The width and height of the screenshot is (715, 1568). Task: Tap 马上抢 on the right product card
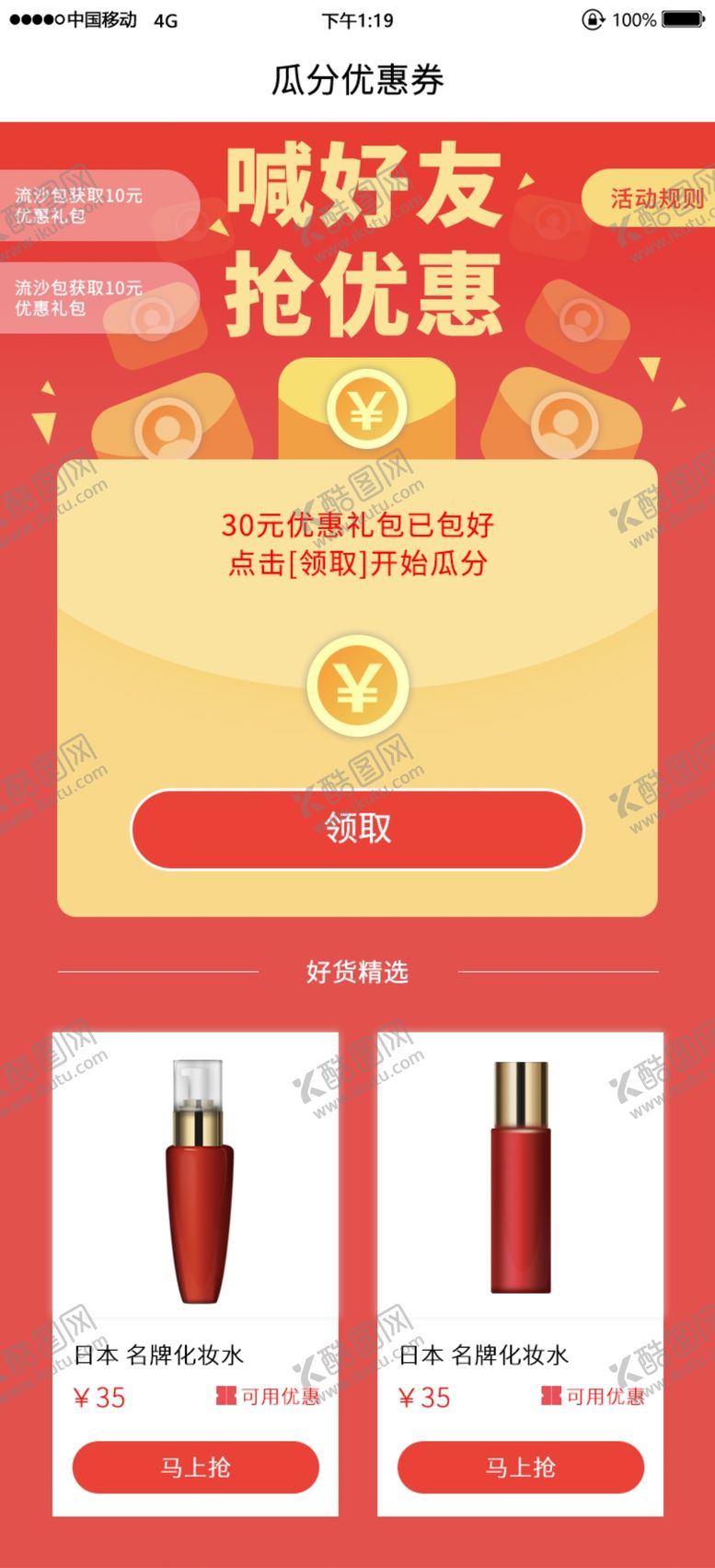point(520,1467)
